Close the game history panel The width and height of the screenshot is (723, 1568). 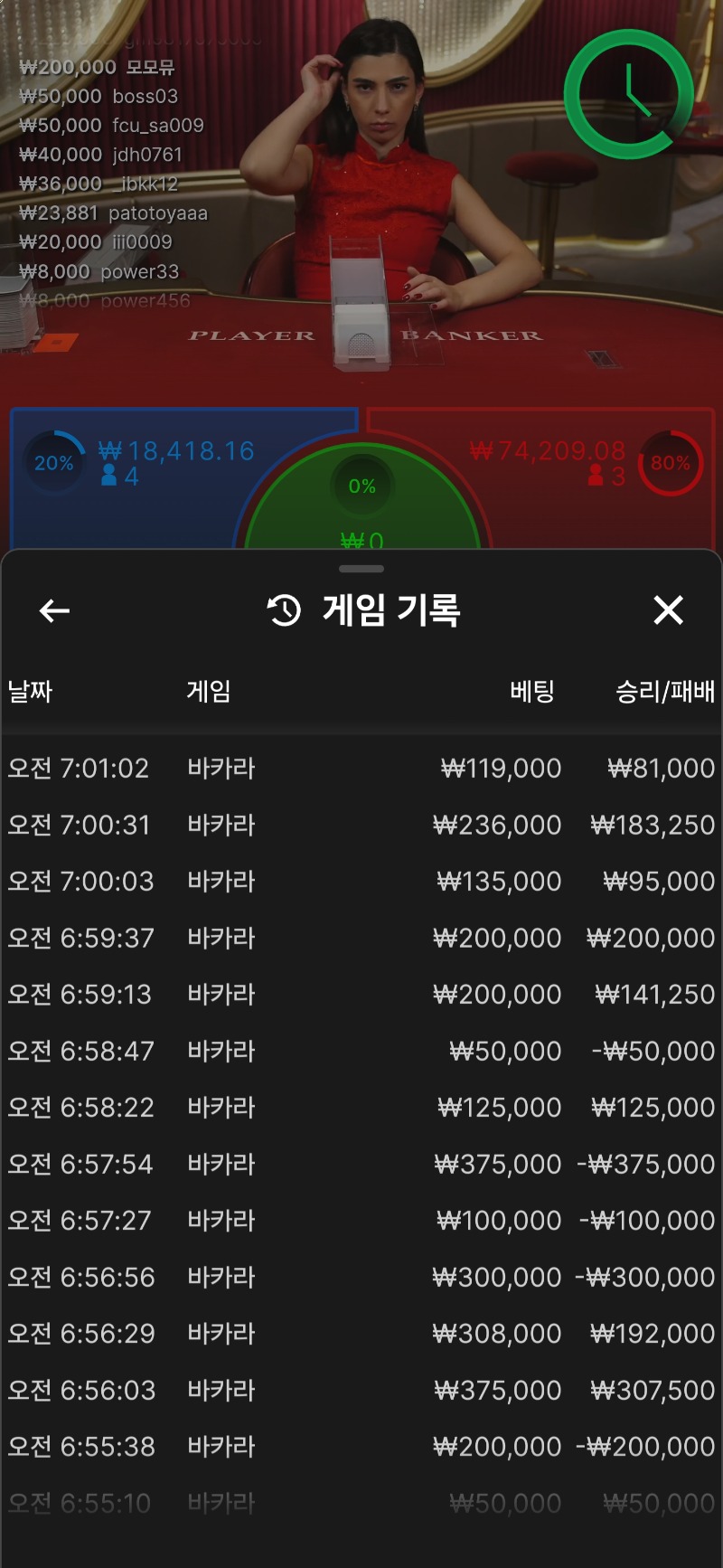tap(668, 610)
